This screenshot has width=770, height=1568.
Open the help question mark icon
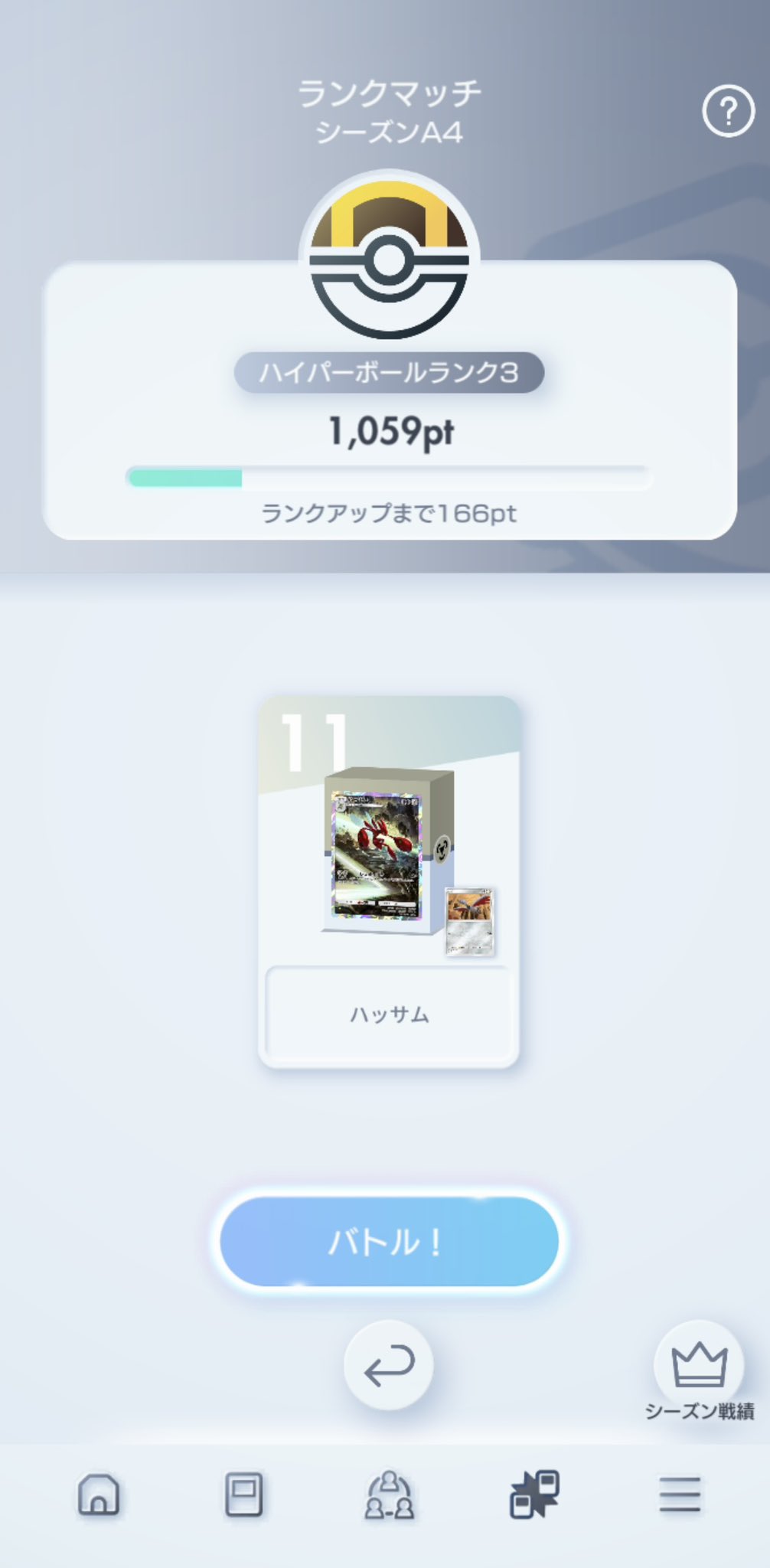728,112
